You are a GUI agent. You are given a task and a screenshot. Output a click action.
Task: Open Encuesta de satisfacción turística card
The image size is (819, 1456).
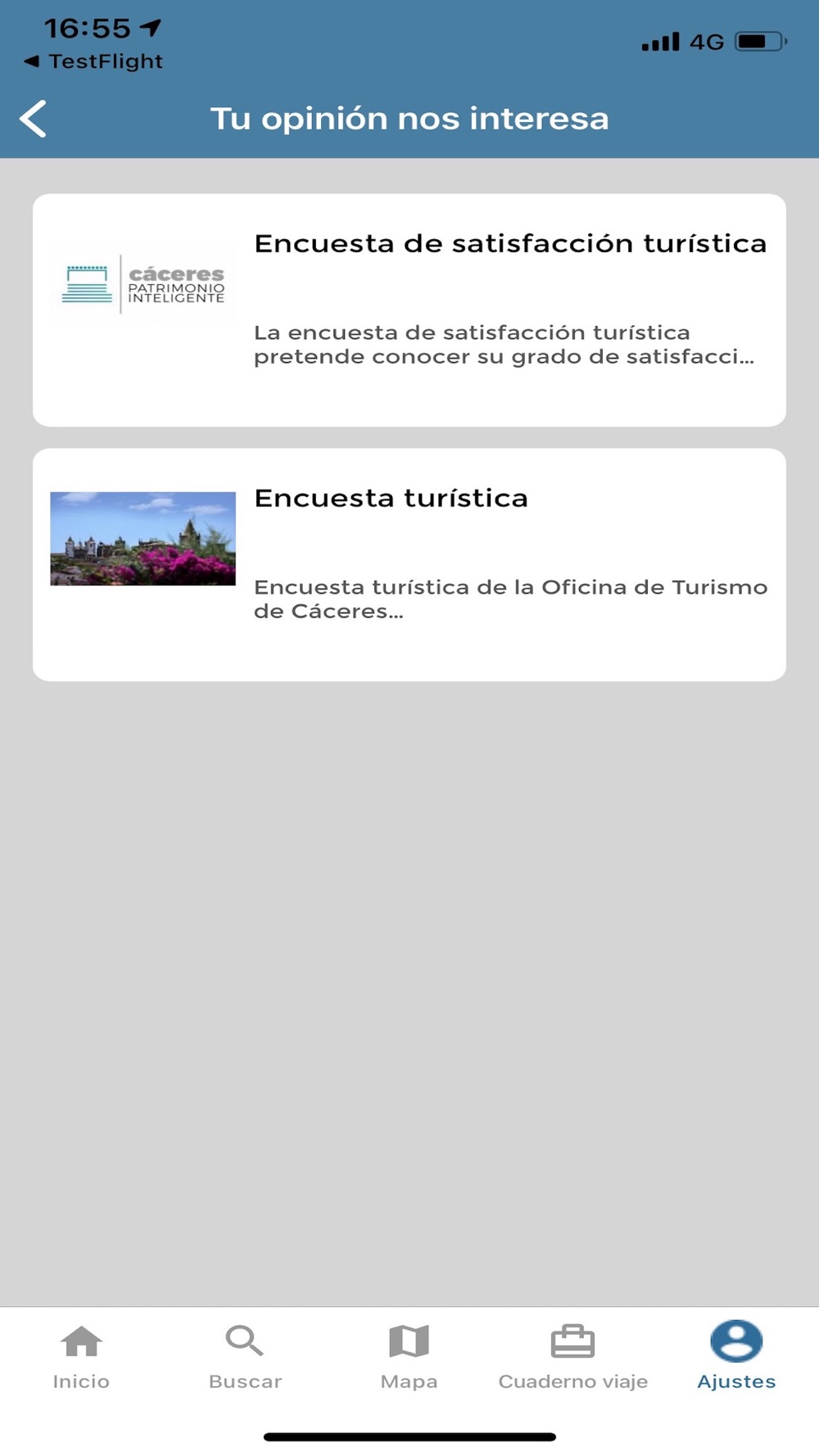pos(409,310)
